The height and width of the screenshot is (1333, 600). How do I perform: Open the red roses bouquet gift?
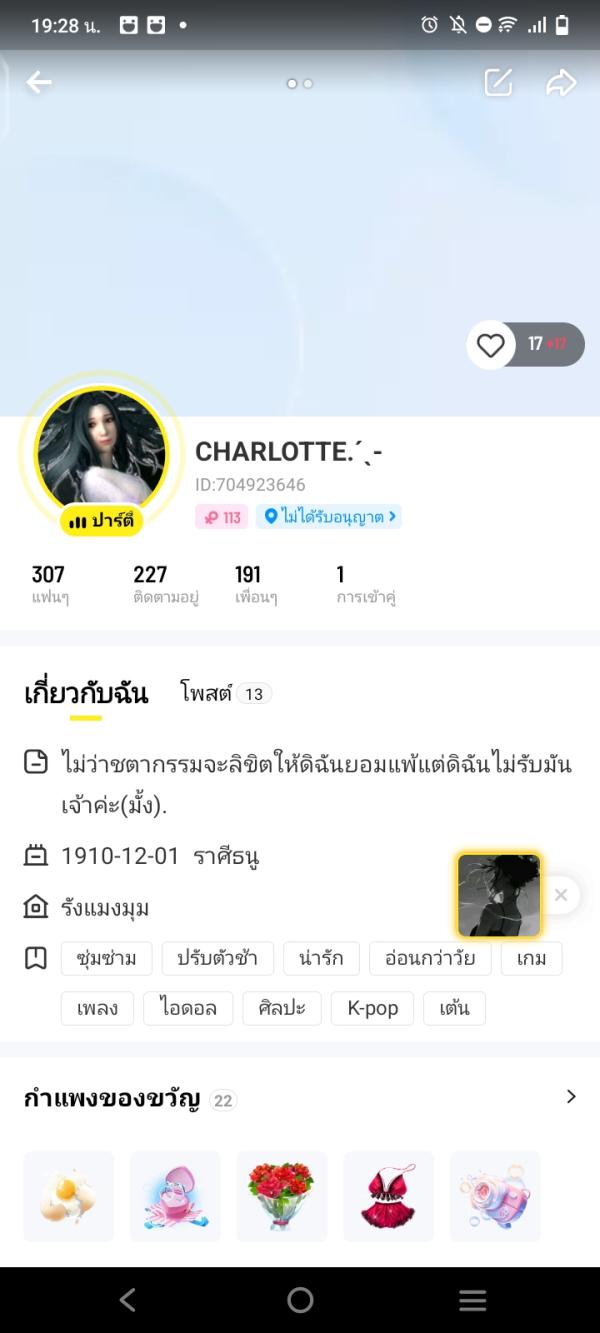pyautogui.click(x=282, y=1196)
